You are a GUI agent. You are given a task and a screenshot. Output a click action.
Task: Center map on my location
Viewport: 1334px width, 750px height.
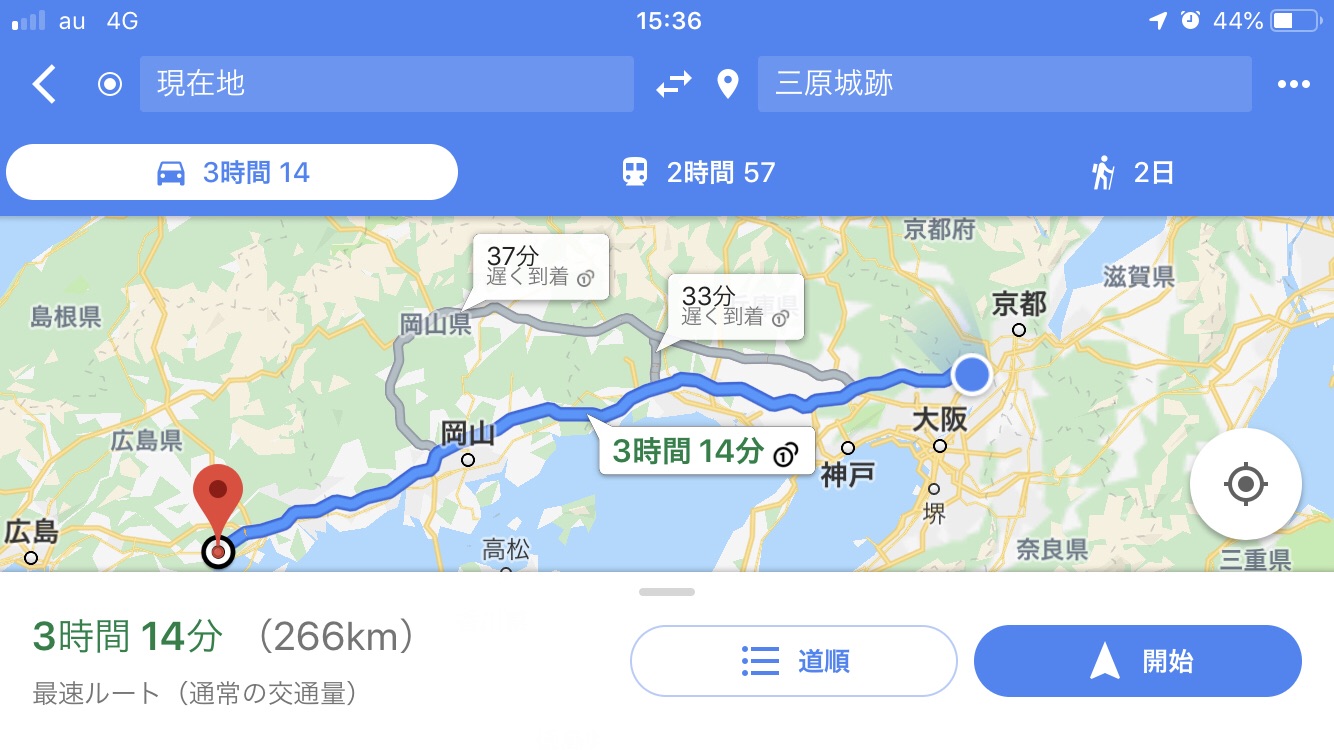coord(1245,485)
